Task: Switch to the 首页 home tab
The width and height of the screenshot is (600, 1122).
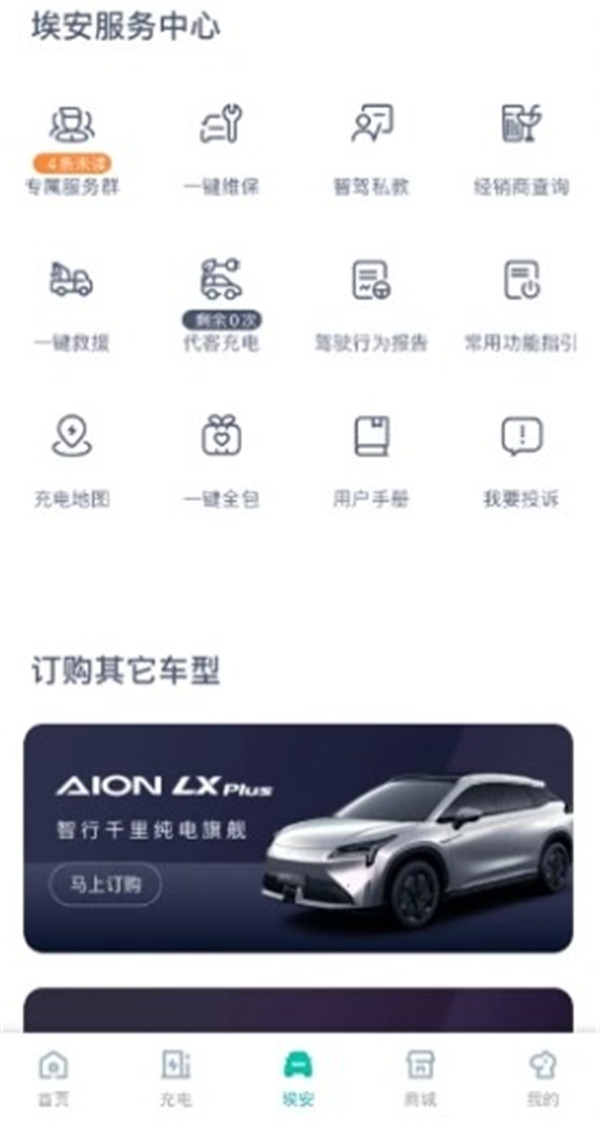Action: (x=53, y=1078)
